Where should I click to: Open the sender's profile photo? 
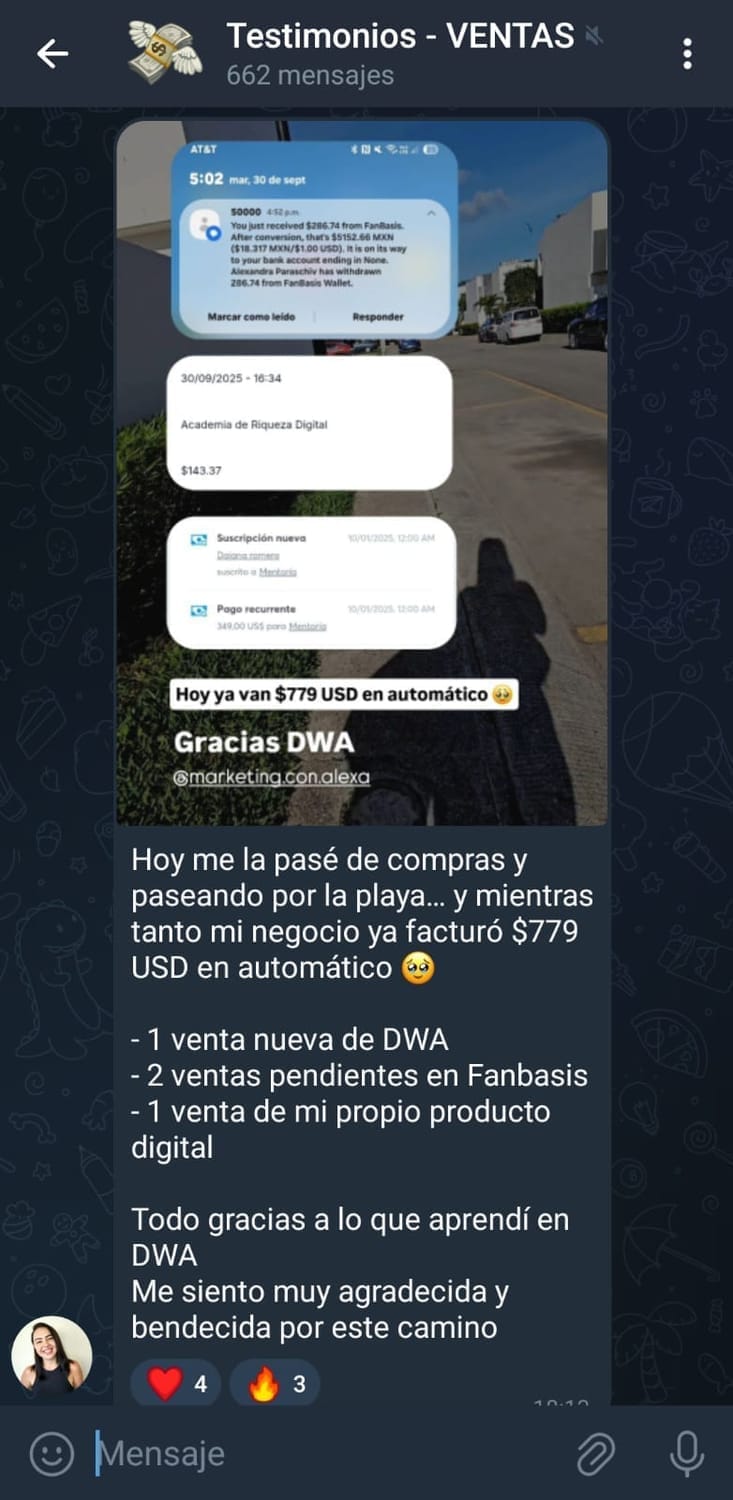[x=52, y=1355]
